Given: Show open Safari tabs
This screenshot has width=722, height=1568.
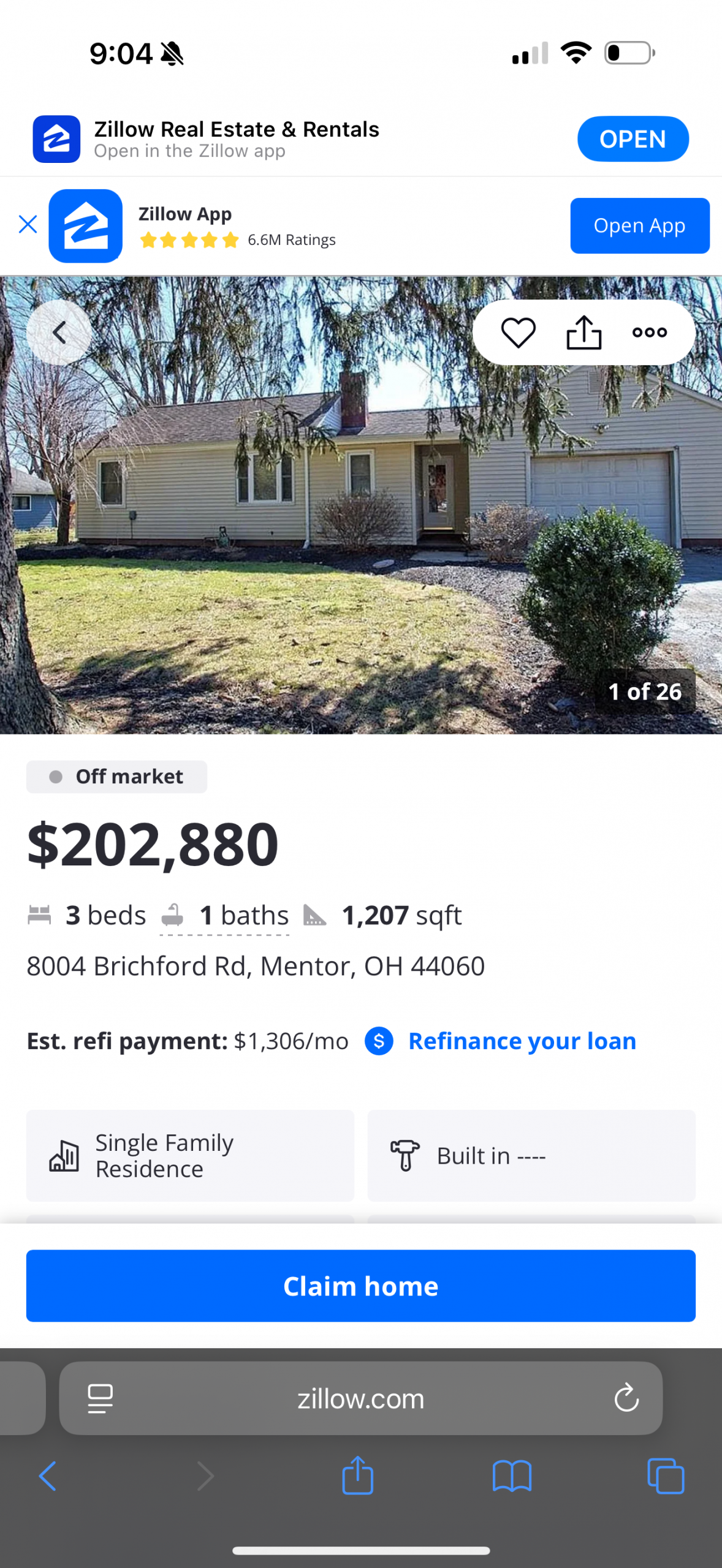Looking at the screenshot, I should [x=666, y=1476].
